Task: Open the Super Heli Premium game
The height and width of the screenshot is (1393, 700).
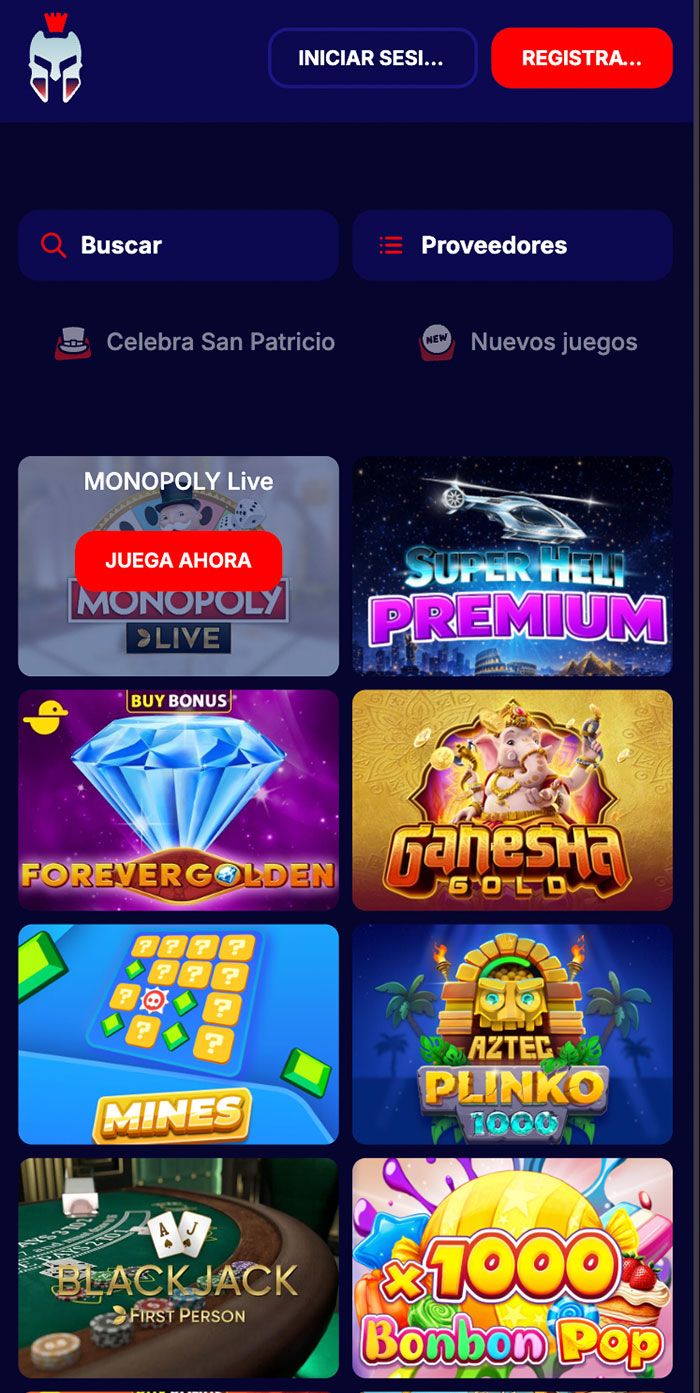Action: (x=512, y=567)
